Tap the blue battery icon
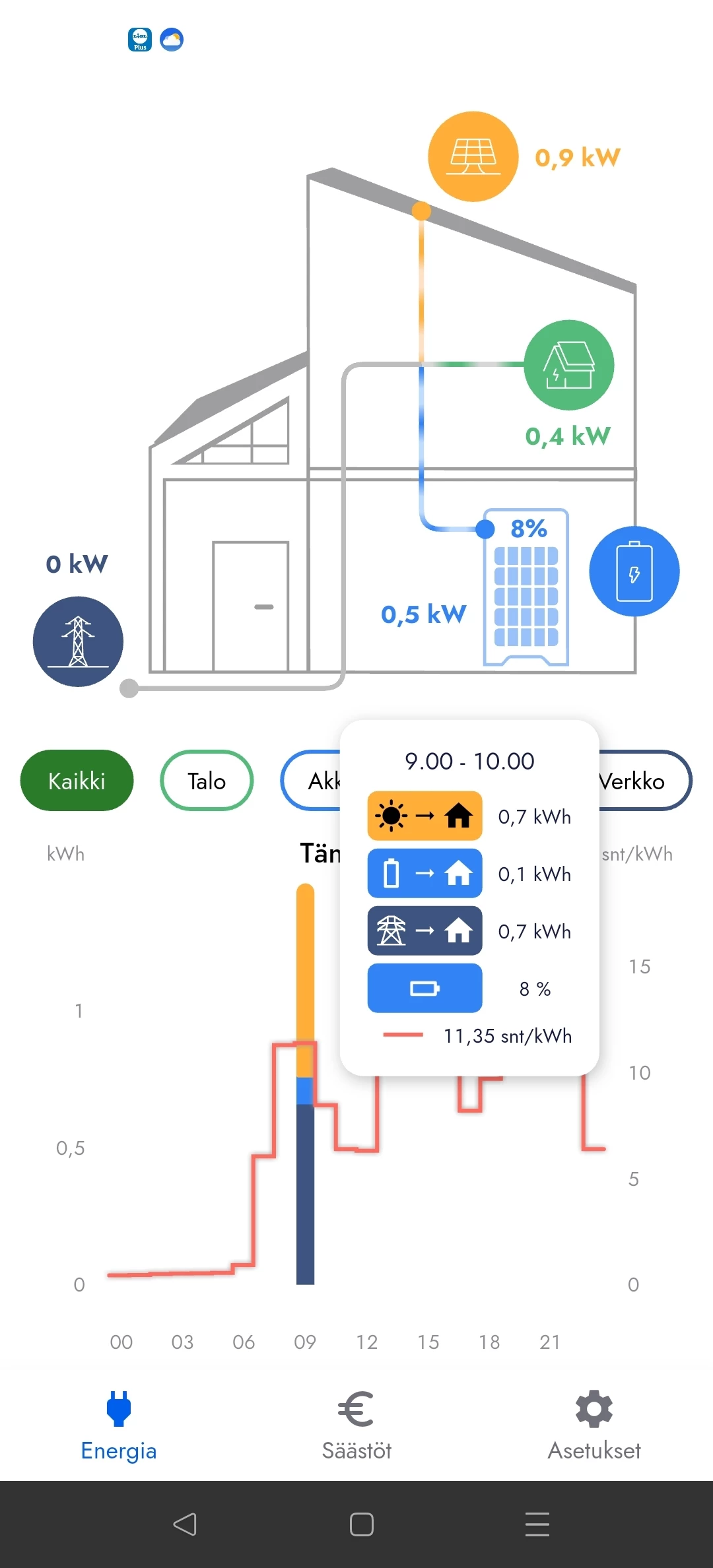 pyautogui.click(x=634, y=572)
